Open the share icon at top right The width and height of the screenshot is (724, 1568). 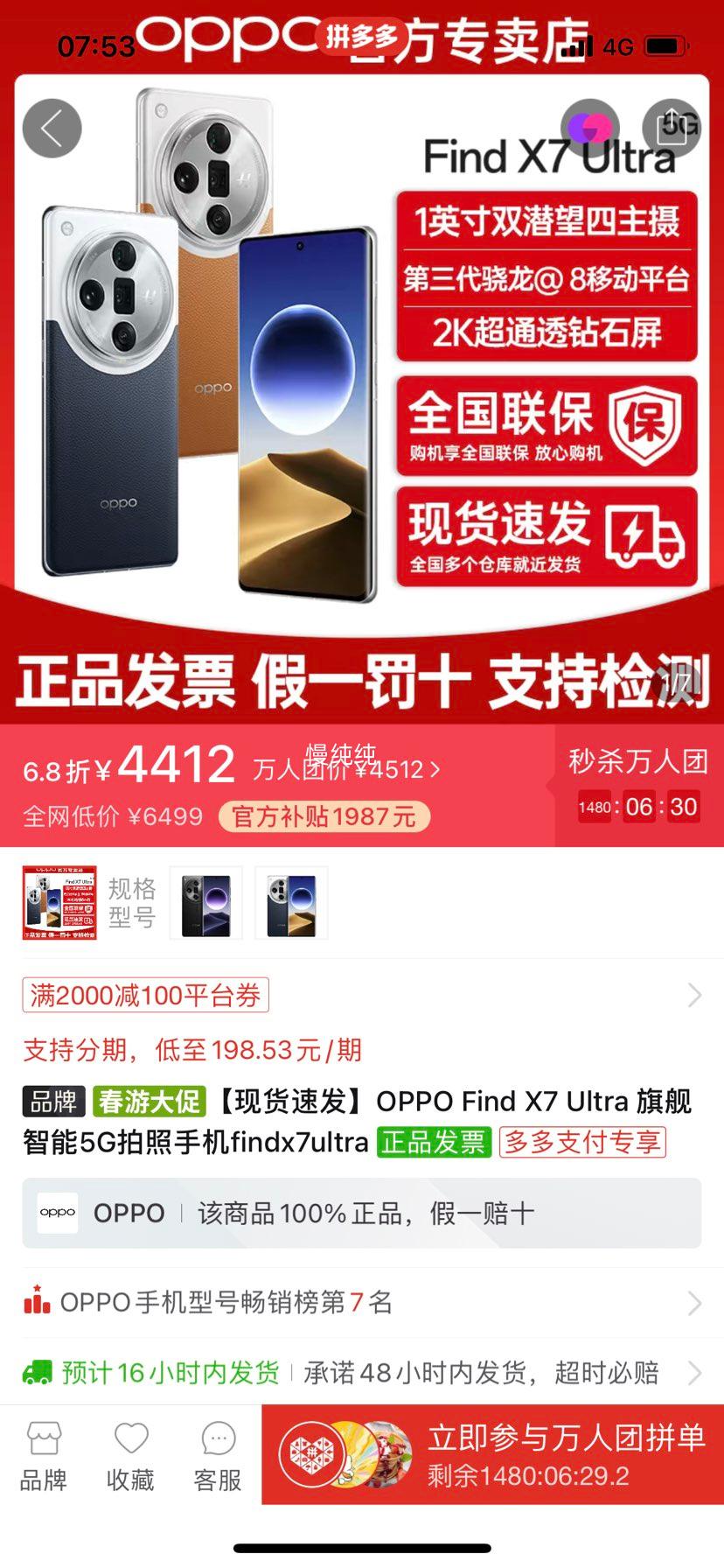click(x=673, y=127)
